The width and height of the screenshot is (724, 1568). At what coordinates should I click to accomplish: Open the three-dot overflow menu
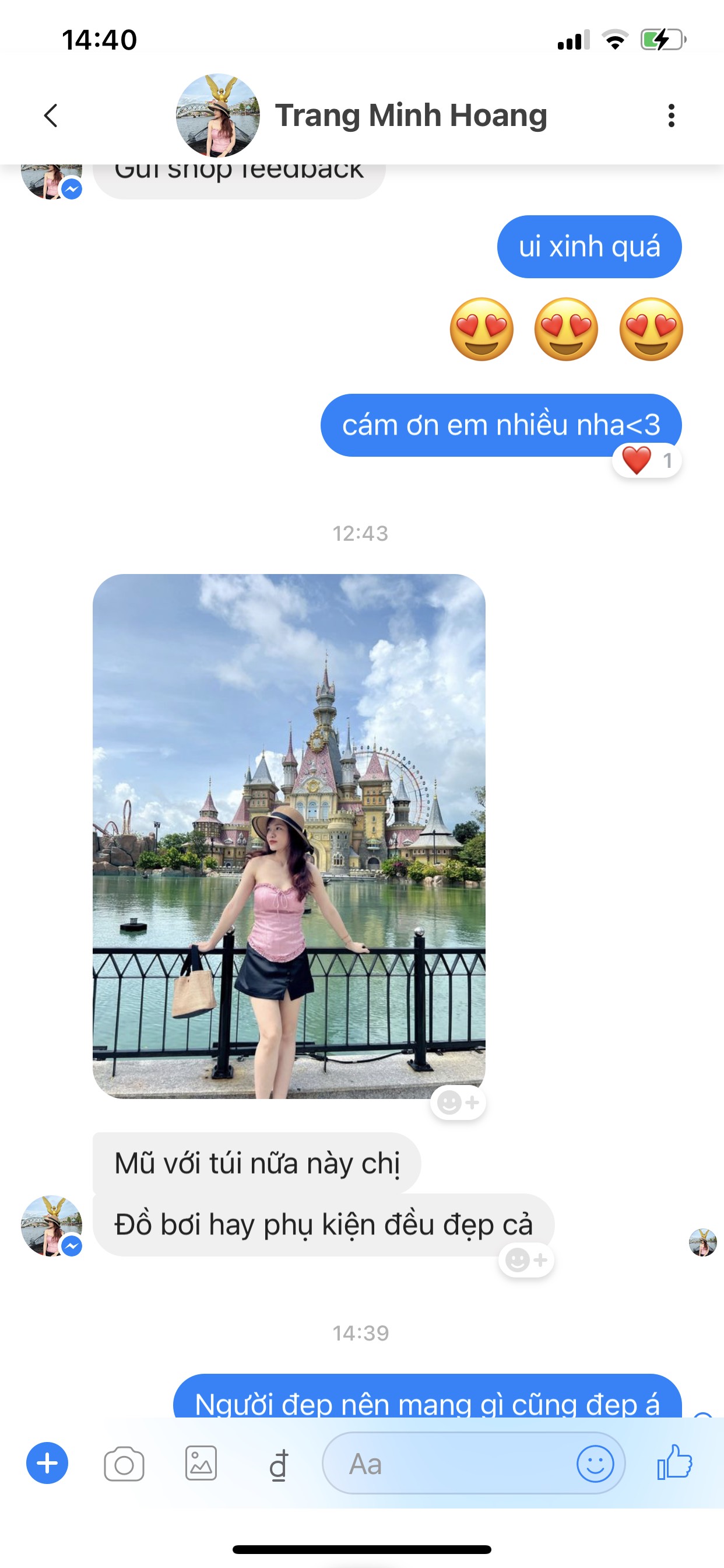point(671,115)
